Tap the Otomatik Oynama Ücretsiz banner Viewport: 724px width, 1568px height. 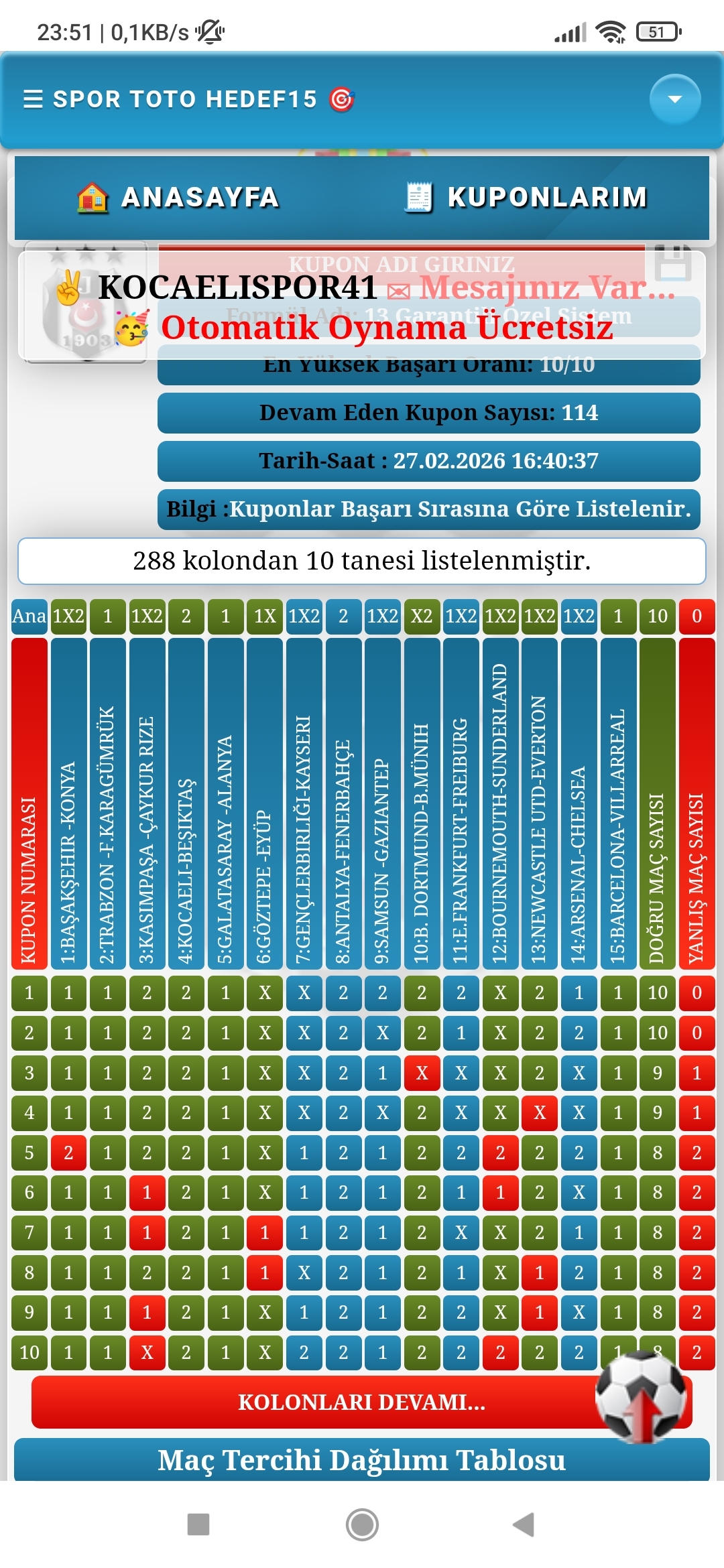[387, 328]
